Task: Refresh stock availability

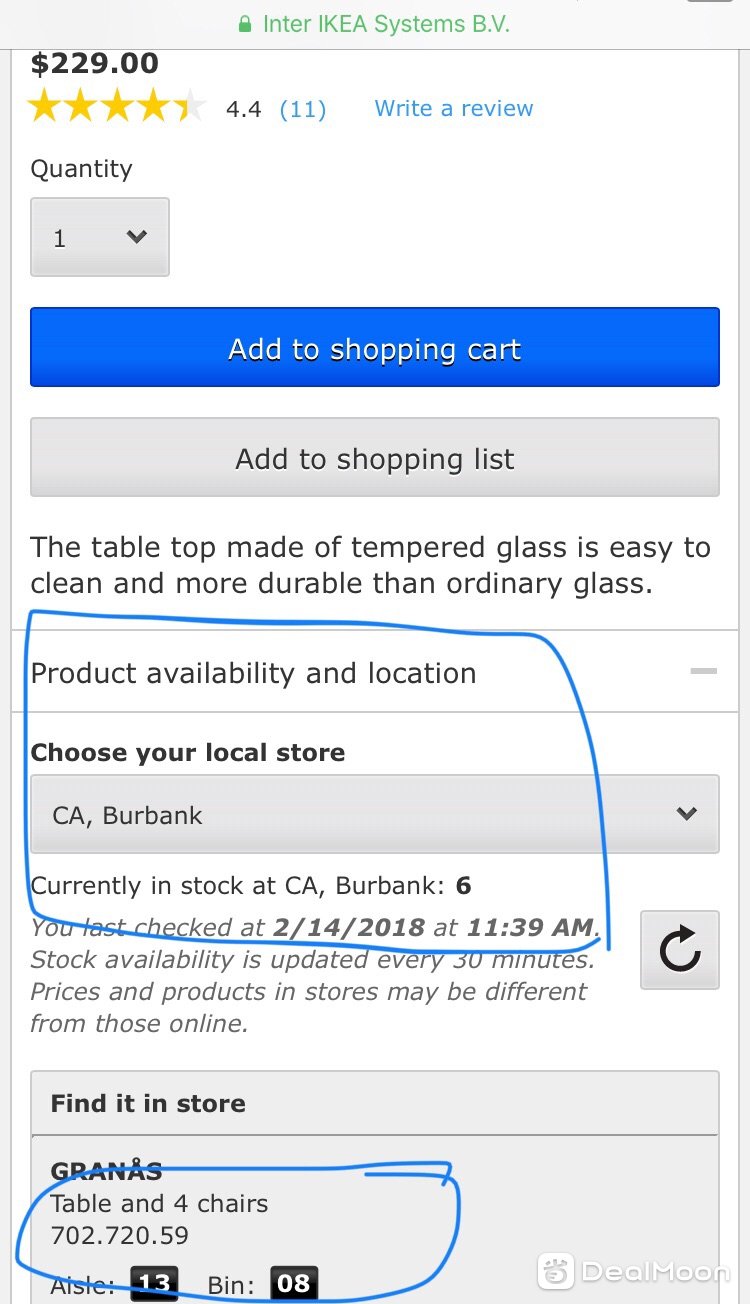Action: pyautogui.click(x=680, y=950)
